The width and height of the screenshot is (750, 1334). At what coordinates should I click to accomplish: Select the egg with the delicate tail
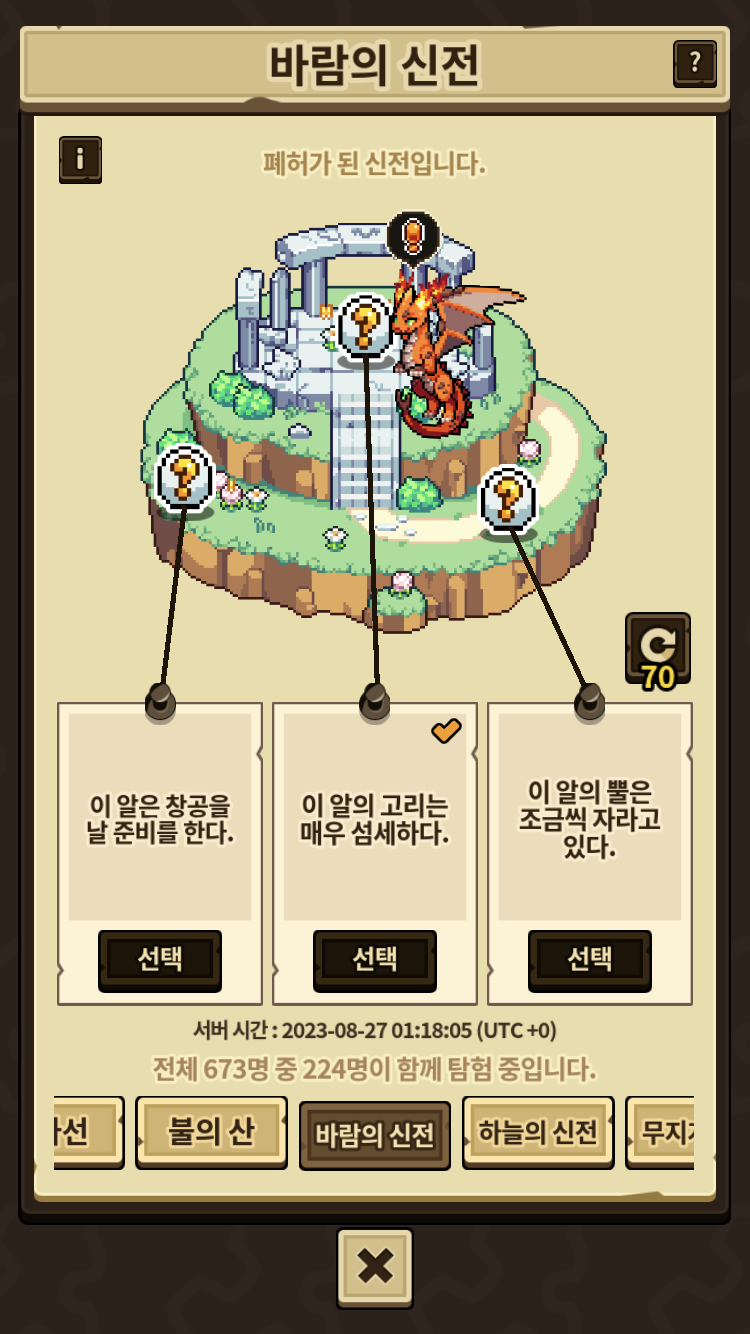coord(375,959)
